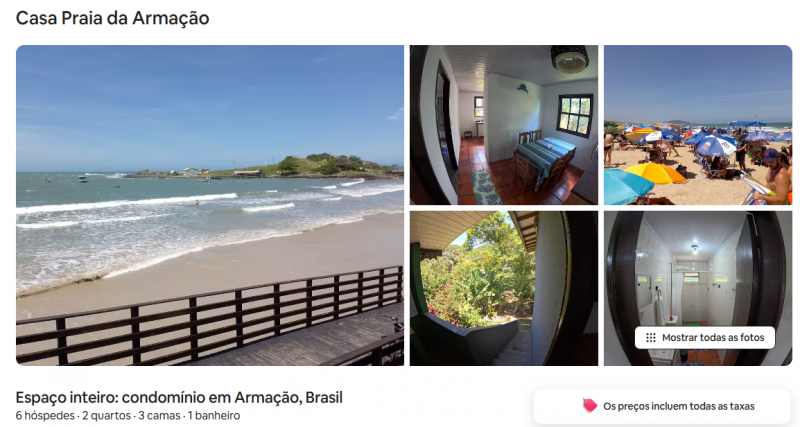Tap 'Mostrar todas as fotos' button
Image resolution: width=800 pixels, height=427 pixels.
[704, 338]
